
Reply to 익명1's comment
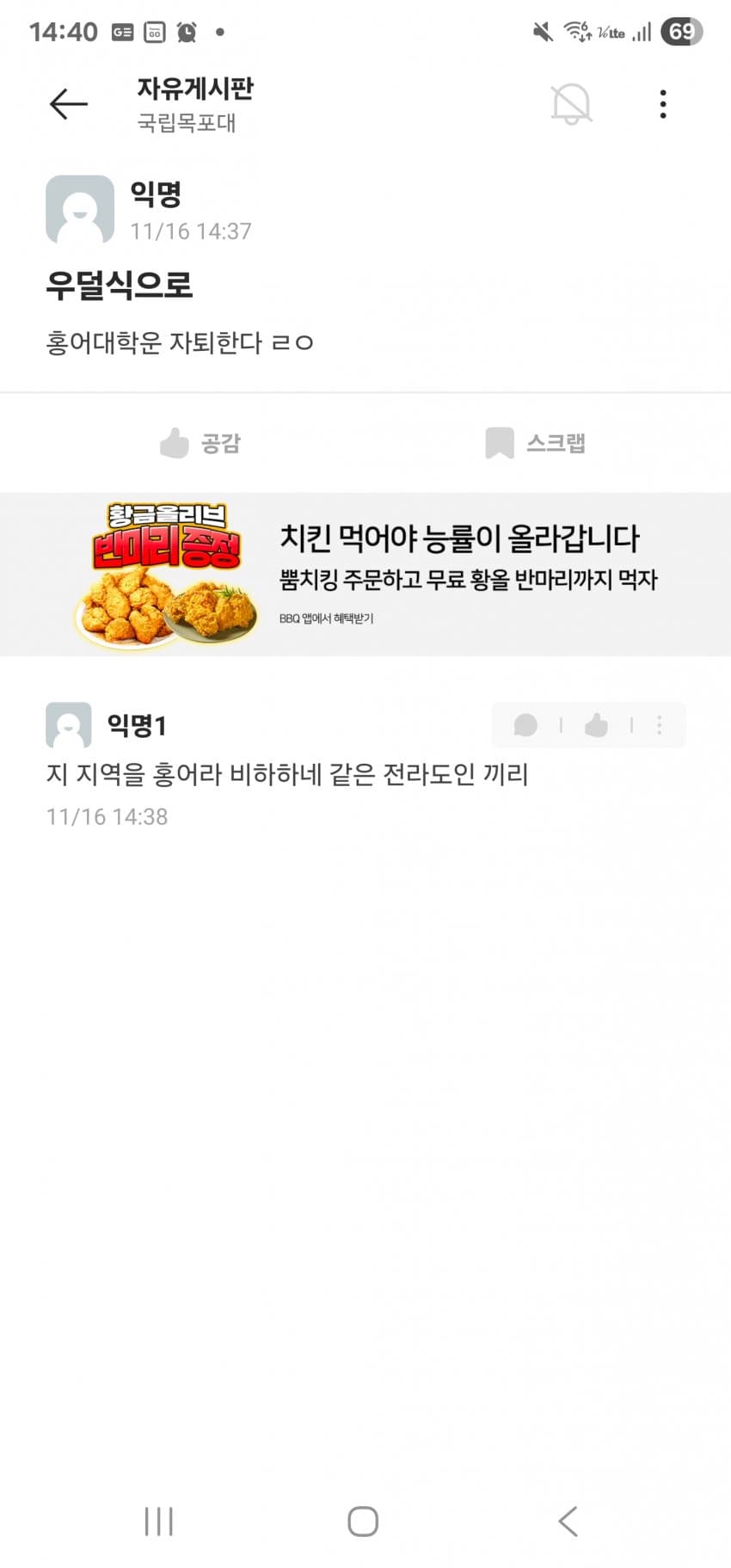[525, 725]
